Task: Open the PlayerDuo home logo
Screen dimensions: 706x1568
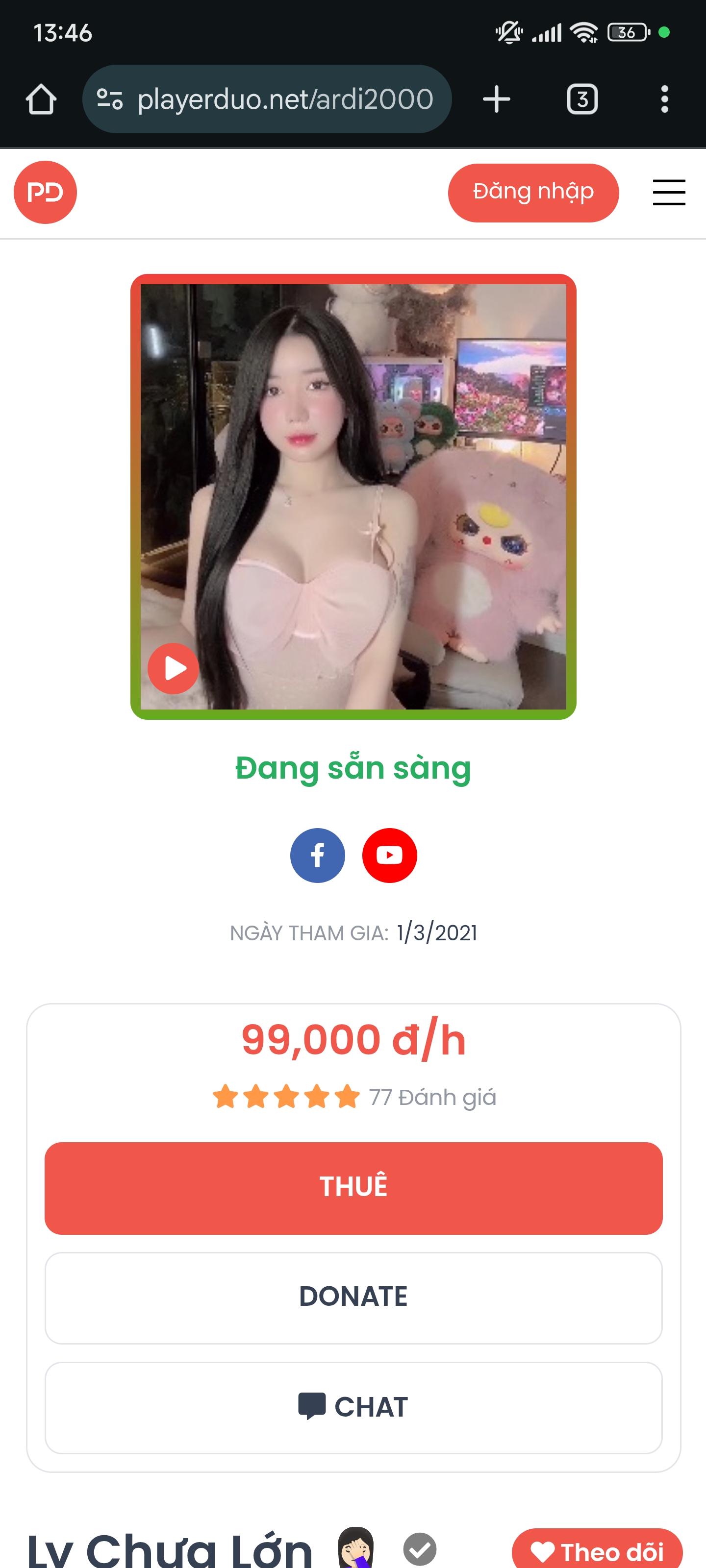Action: click(x=45, y=193)
